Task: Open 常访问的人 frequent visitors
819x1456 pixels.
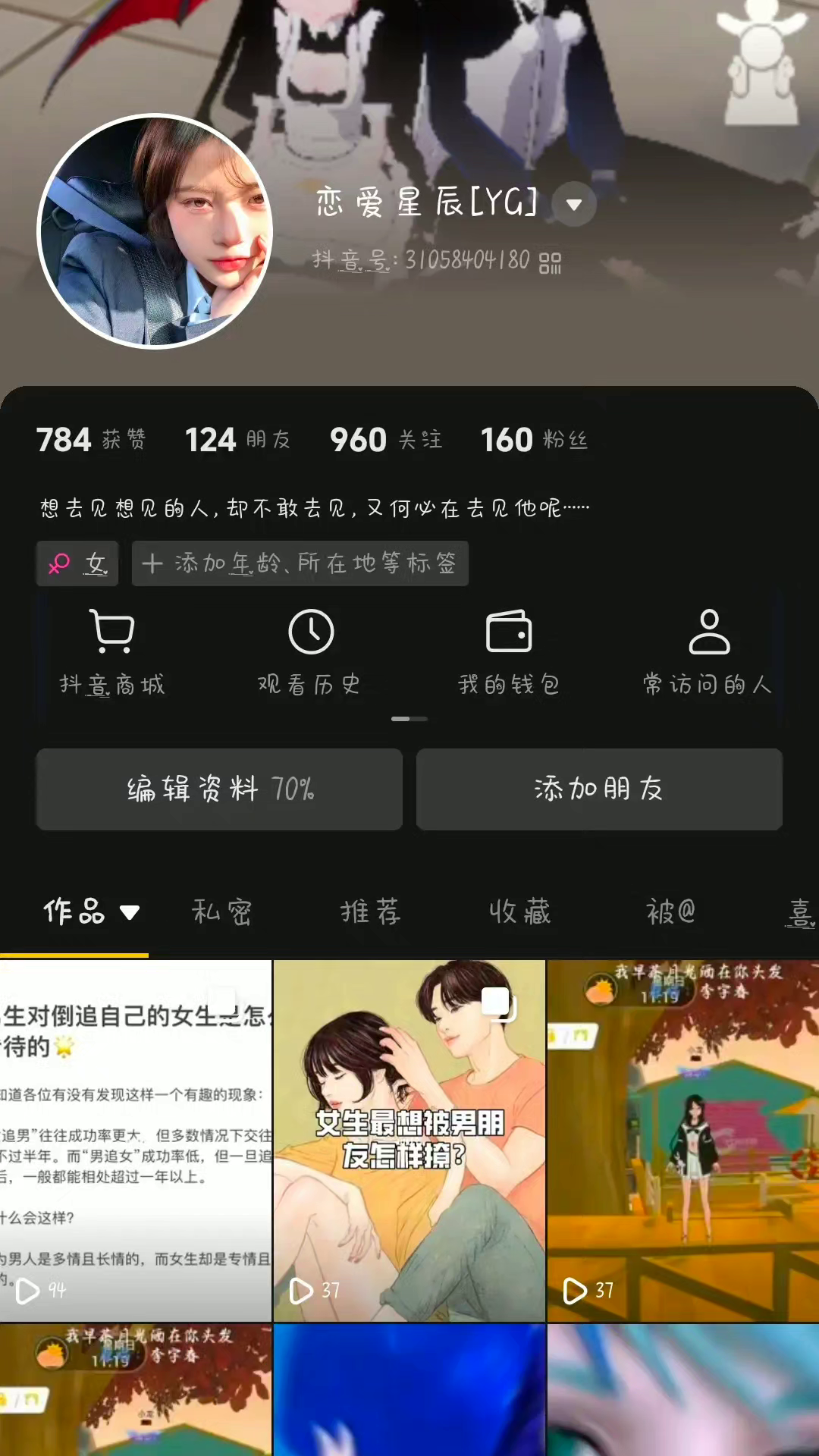Action: coord(708,652)
